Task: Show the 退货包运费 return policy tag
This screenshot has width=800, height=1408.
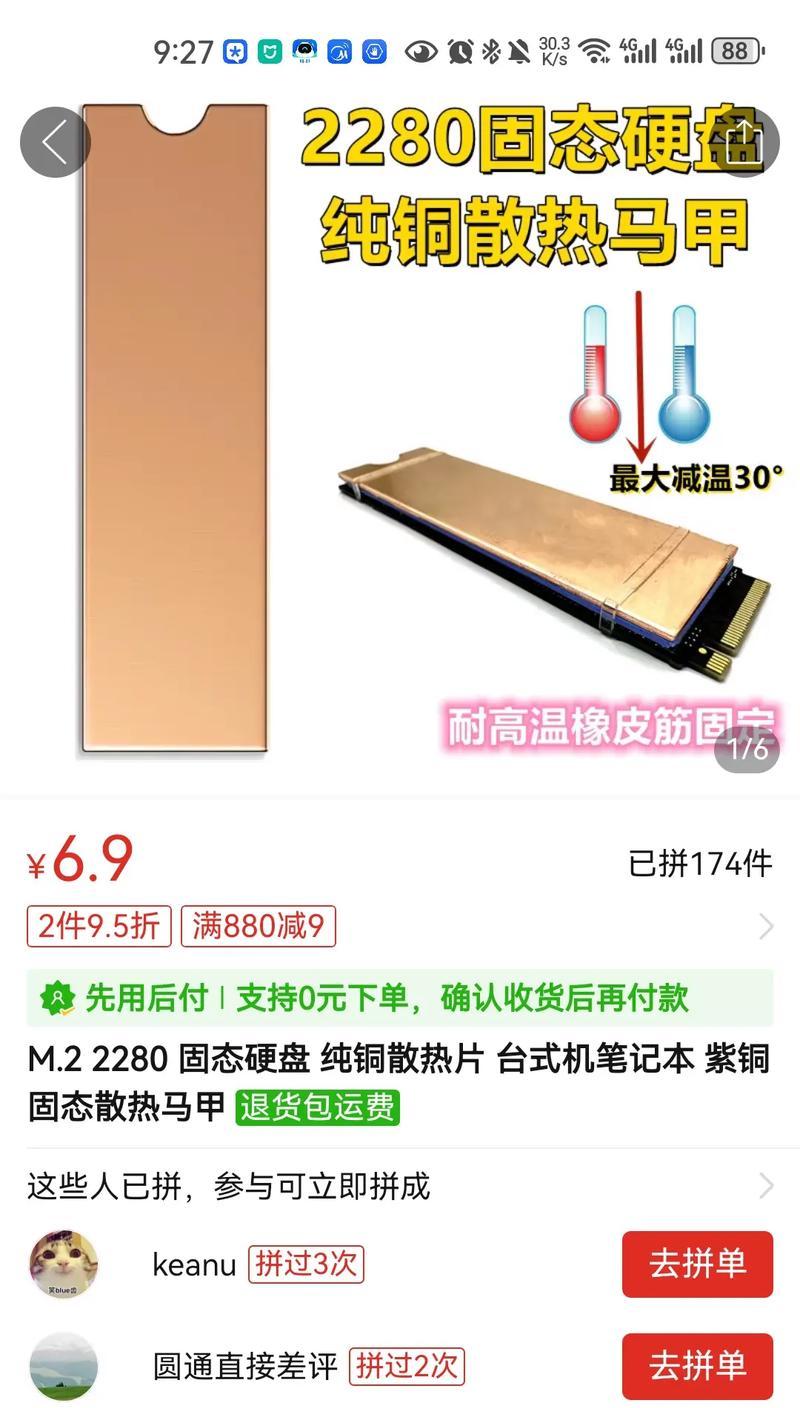Action: click(x=317, y=1108)
